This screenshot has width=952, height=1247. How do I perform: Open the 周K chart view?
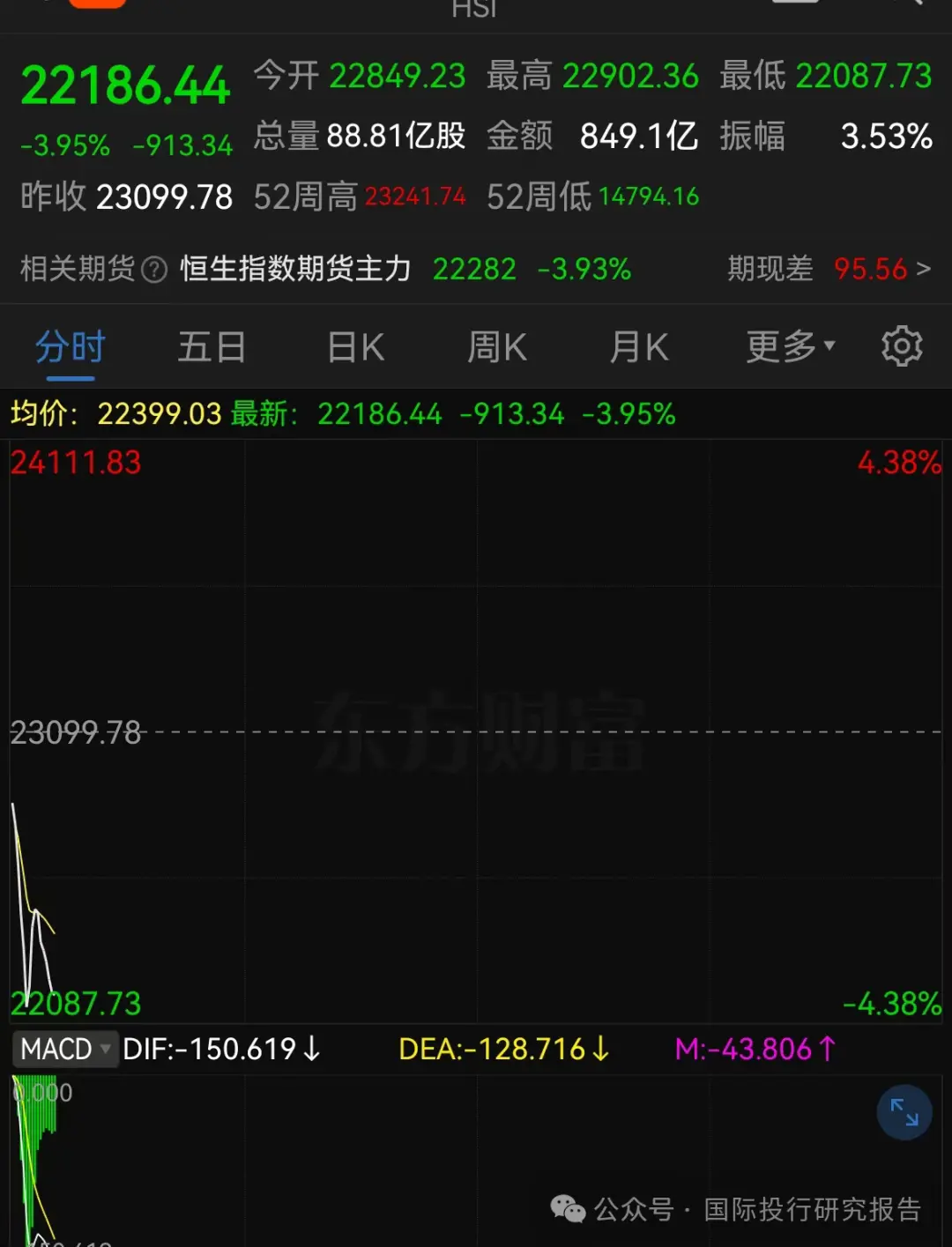point(497,347)
